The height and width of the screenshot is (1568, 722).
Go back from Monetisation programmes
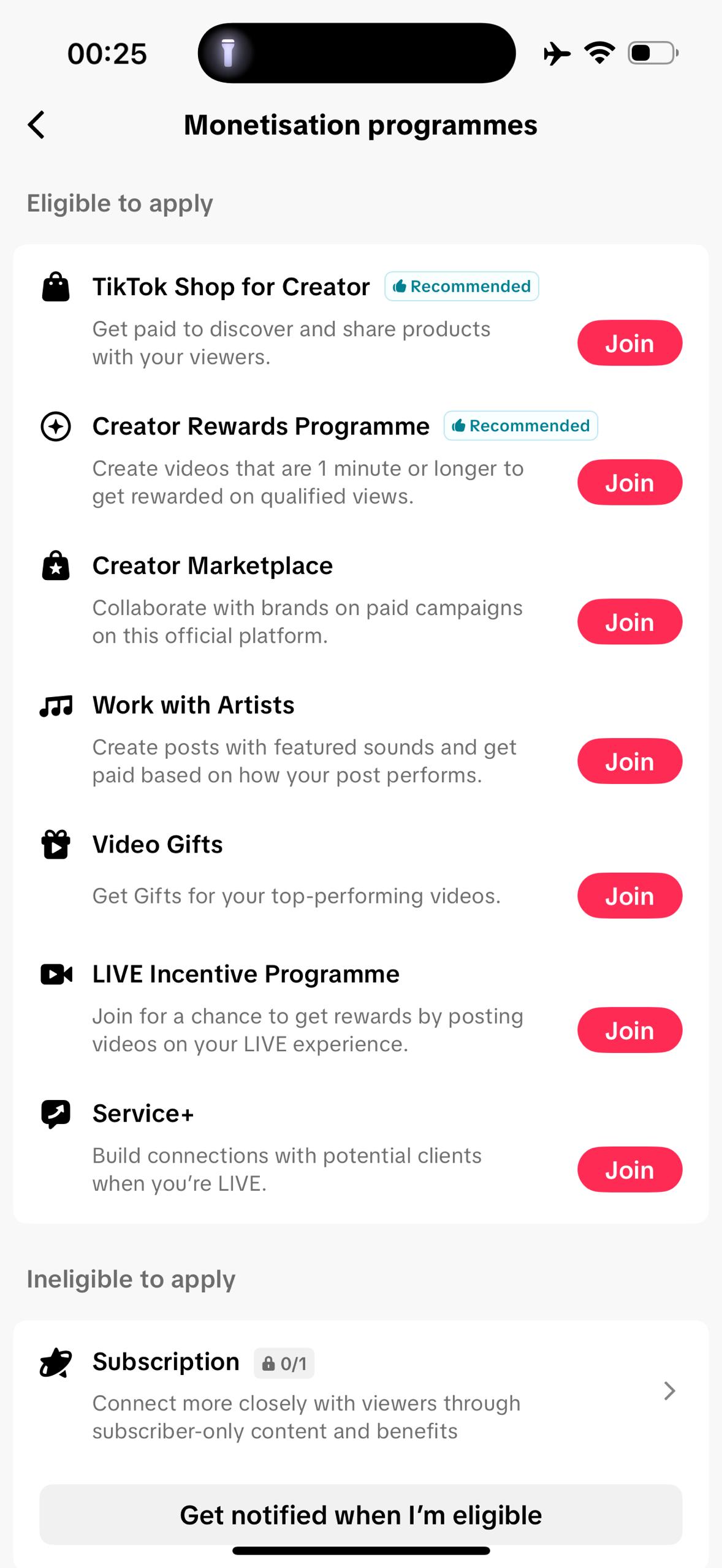(37, 125)
